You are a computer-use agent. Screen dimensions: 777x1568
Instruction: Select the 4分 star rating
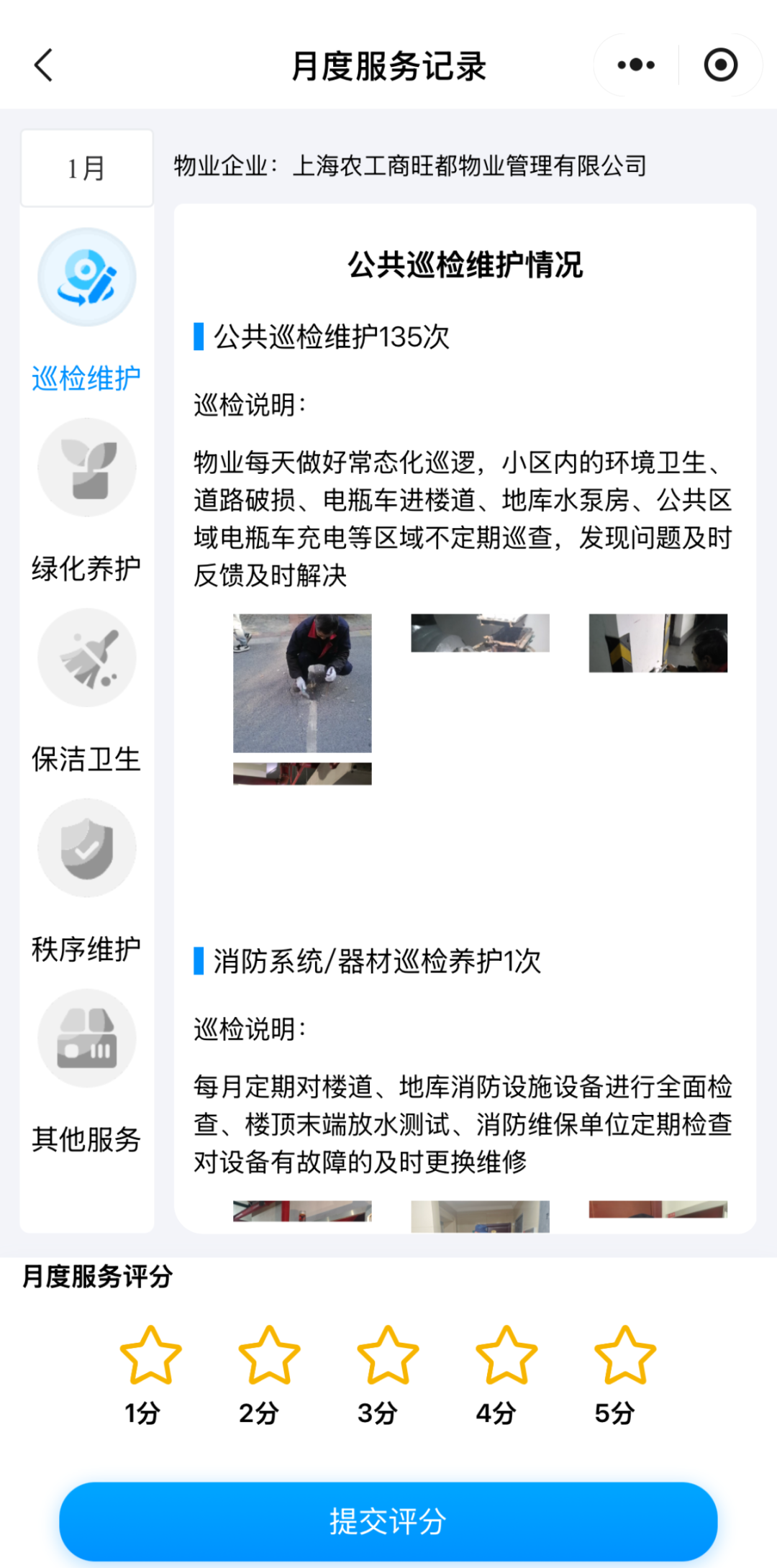506,1357
